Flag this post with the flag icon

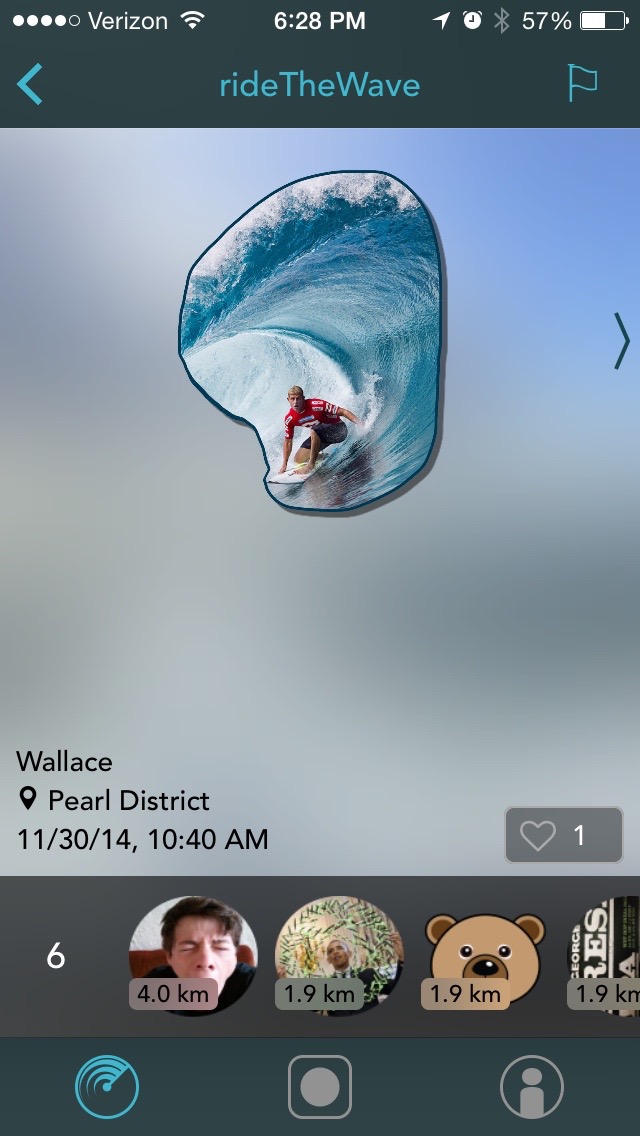[x=582, y=84]
